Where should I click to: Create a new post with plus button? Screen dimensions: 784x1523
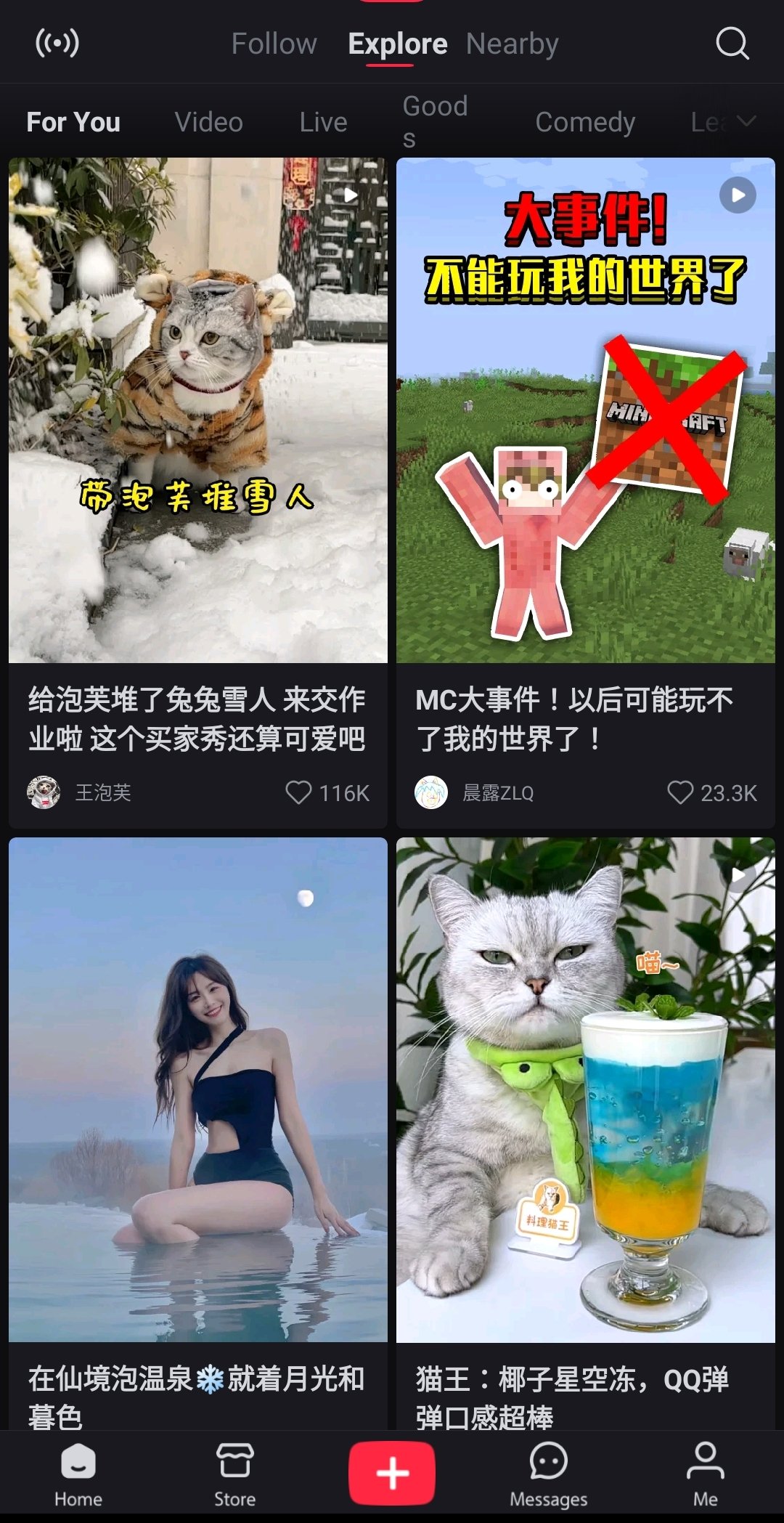[x=392, y=1474]
